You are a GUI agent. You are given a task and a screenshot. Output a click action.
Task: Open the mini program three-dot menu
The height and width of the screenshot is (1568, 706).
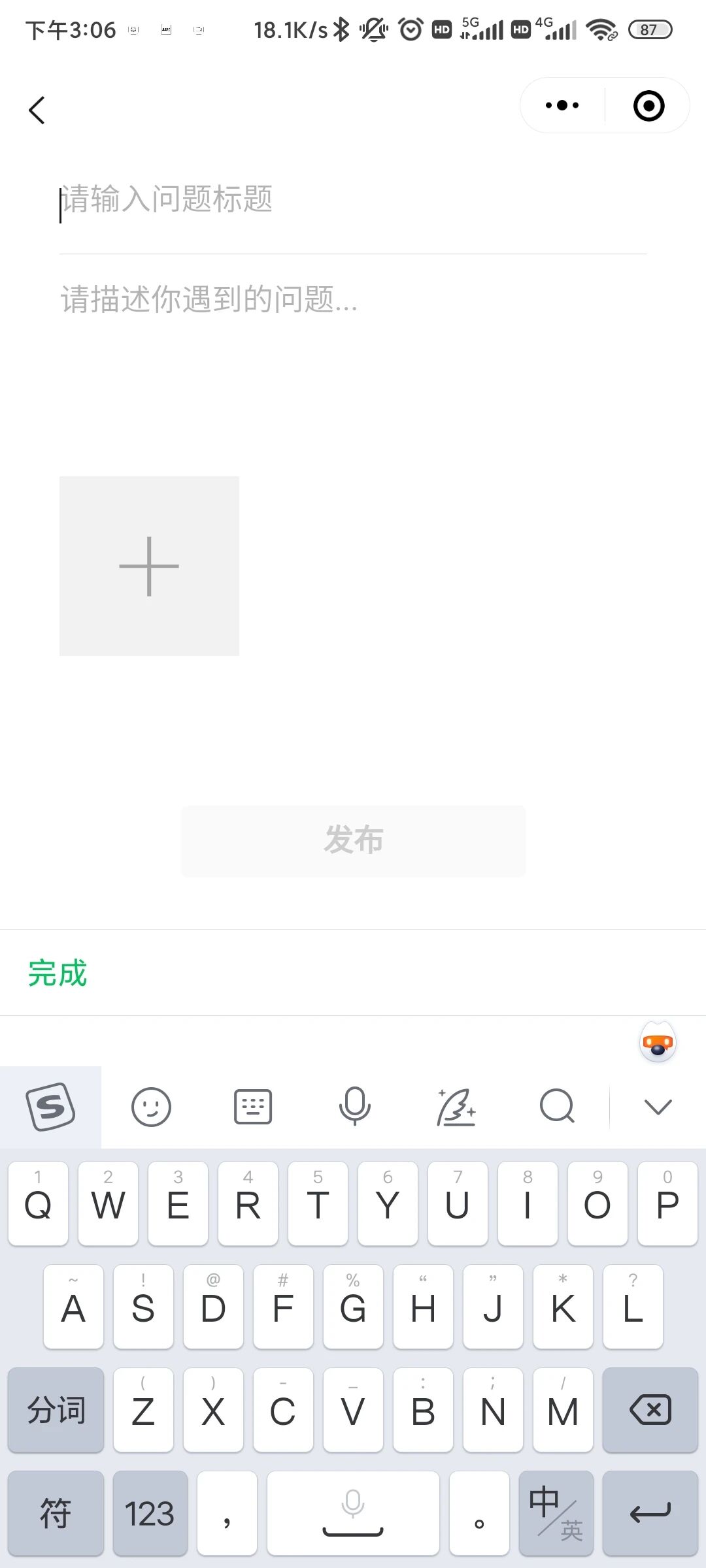(x=562, y=105)
